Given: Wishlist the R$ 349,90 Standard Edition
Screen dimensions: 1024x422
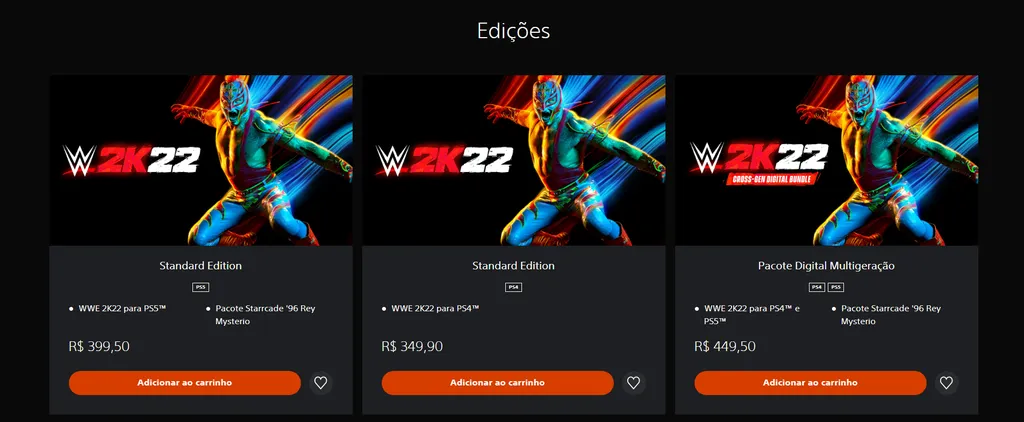Looking at the screenshot, I should pyautogui.click(x=633, y=383).
